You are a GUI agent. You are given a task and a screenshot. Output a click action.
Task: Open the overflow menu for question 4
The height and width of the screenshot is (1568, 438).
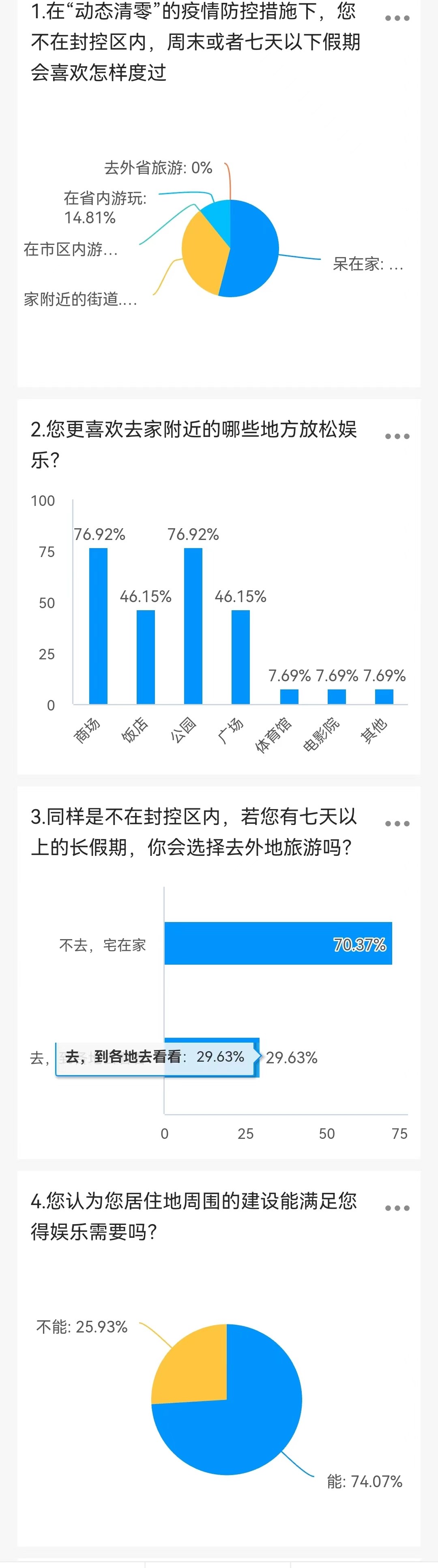click(x=397, y=1207)
